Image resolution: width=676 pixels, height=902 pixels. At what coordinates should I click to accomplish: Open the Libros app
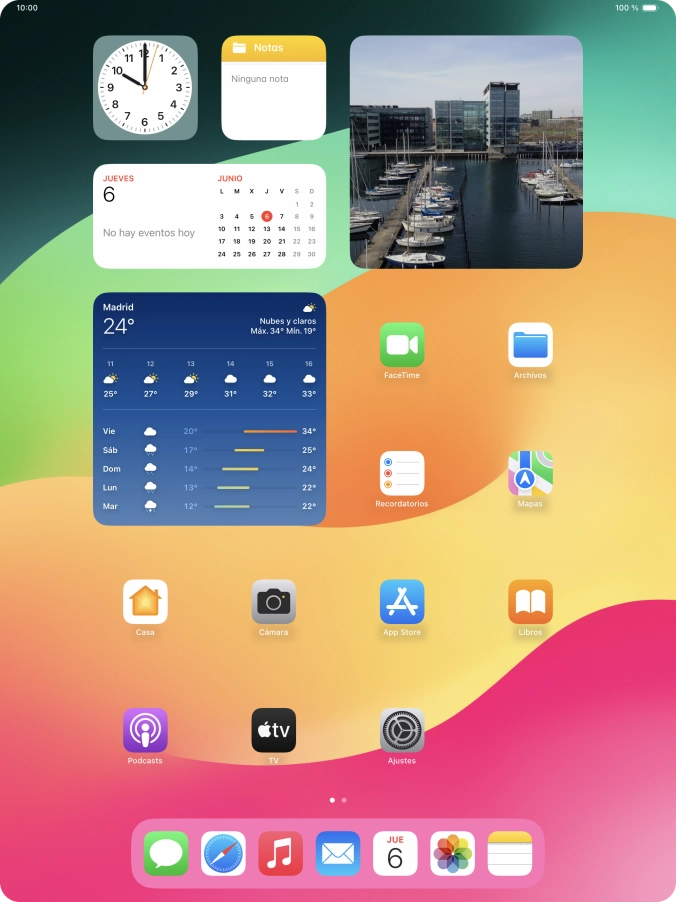point(530,602)
